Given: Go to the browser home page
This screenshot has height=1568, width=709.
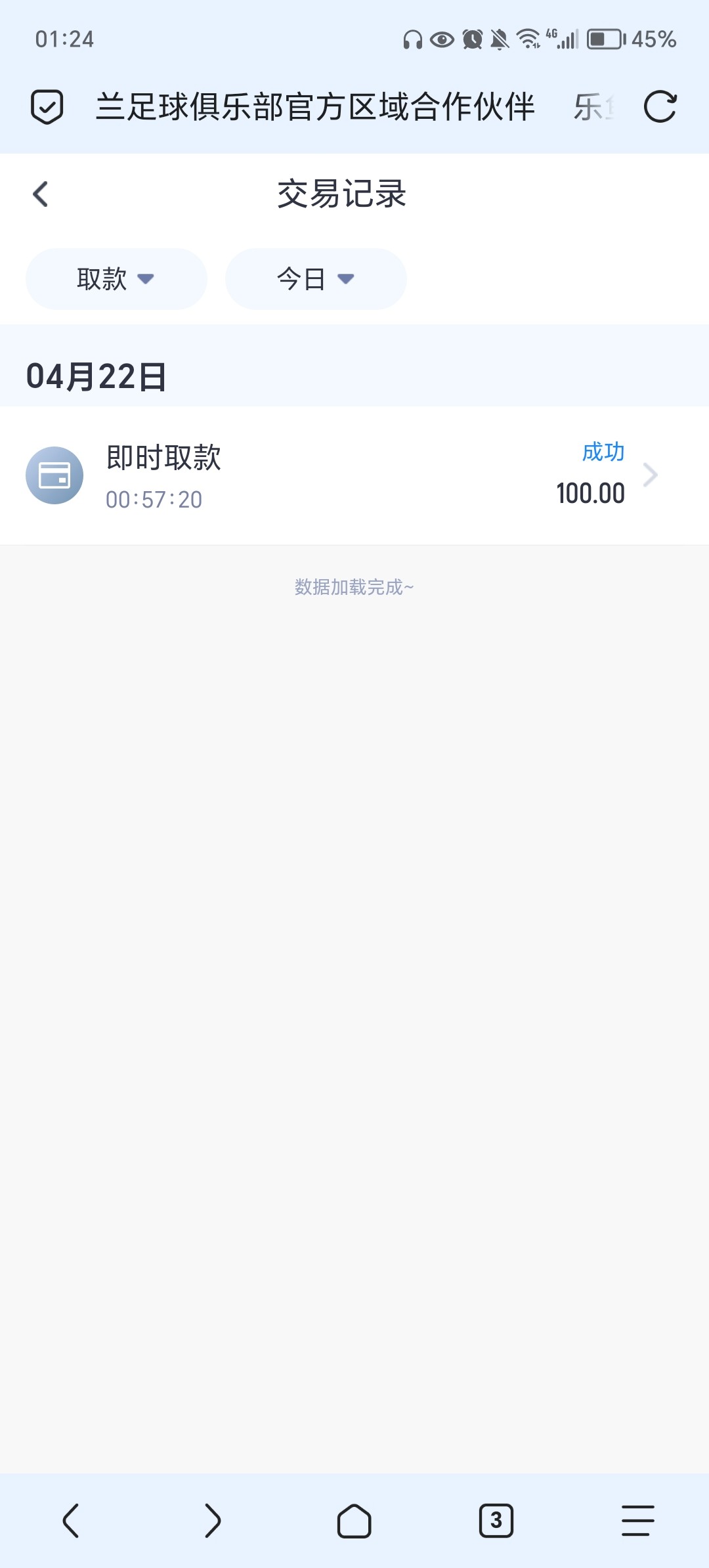Looking at the screenshot, I should coord(354,1521).
